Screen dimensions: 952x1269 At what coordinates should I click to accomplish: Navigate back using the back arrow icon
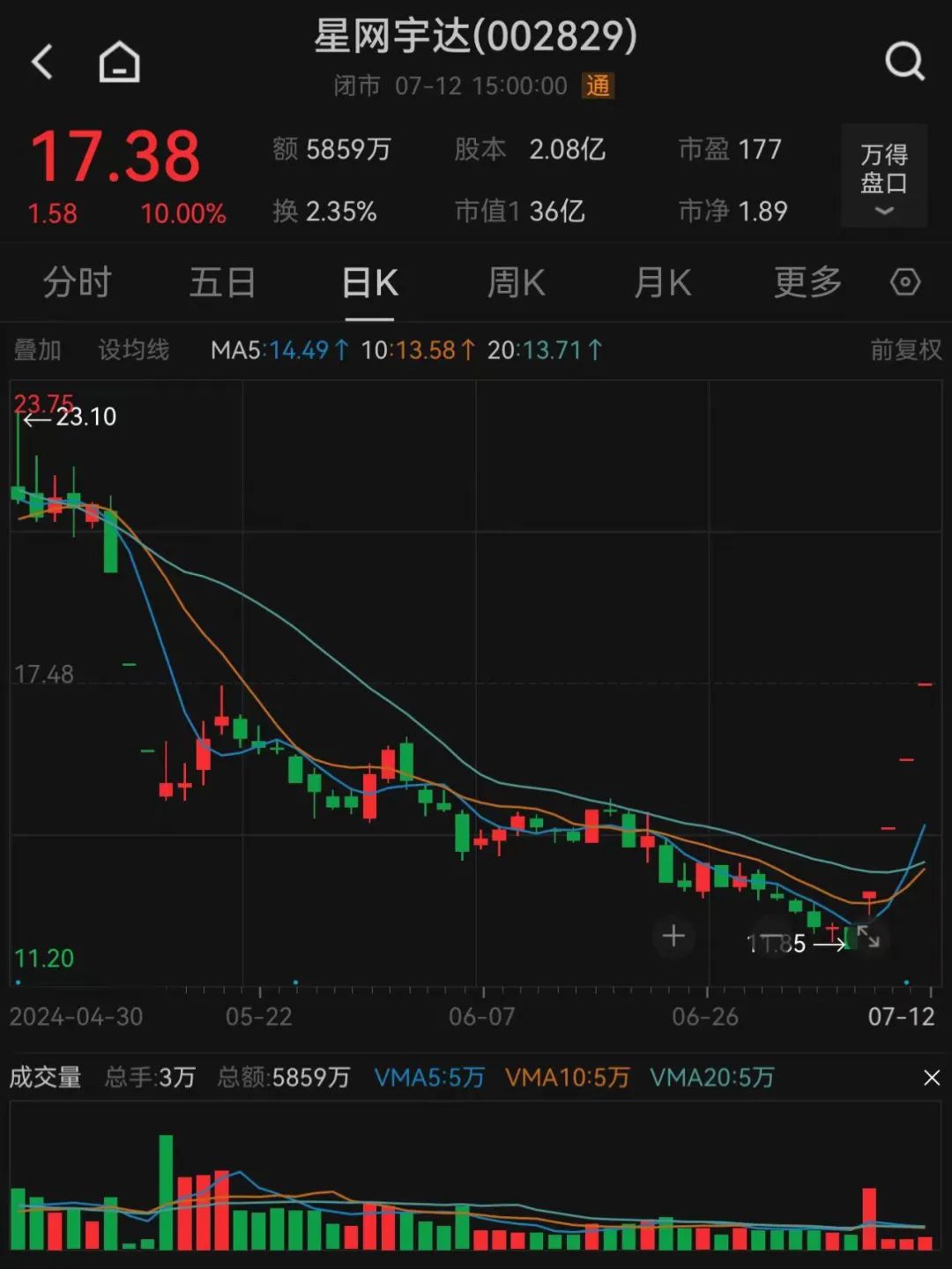click(x=40, y=62)
